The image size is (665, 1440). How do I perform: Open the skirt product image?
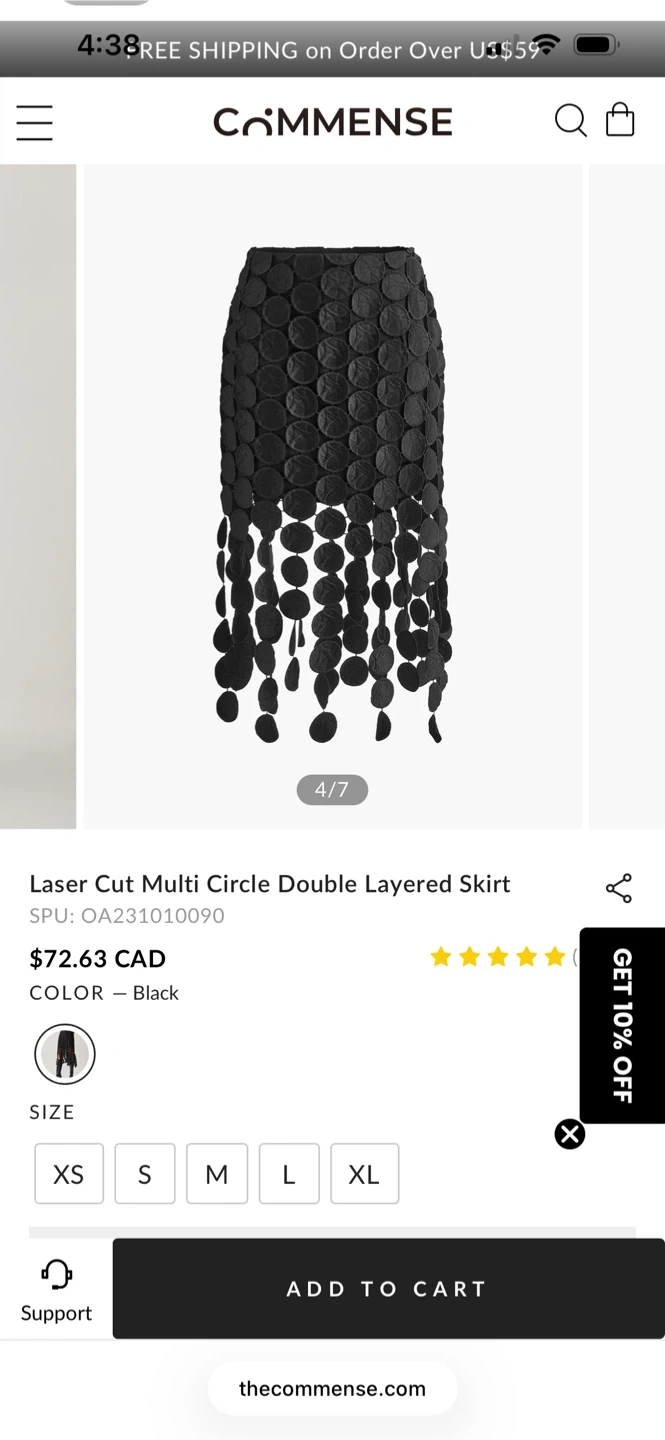(x=332, y=495)
